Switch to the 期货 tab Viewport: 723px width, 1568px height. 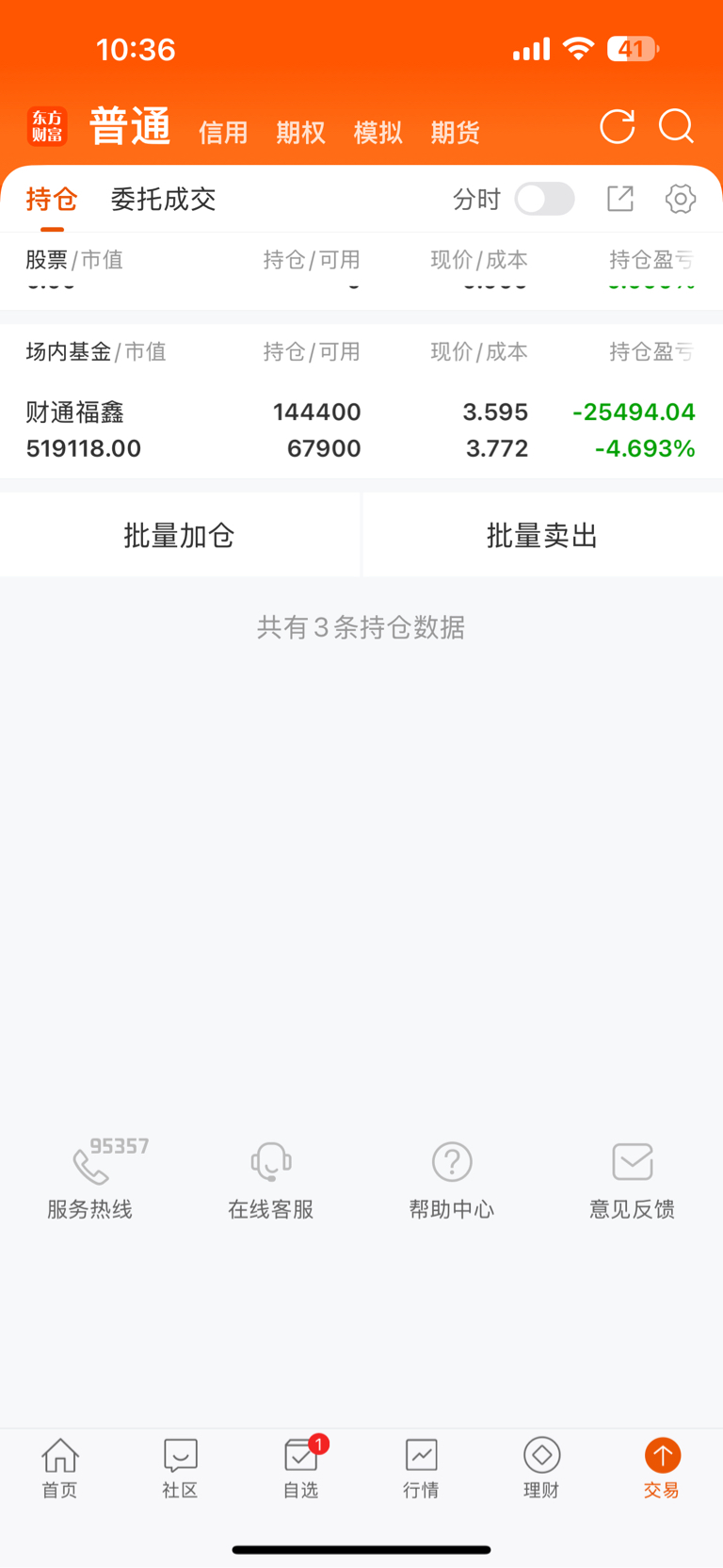tap(455, 132)
